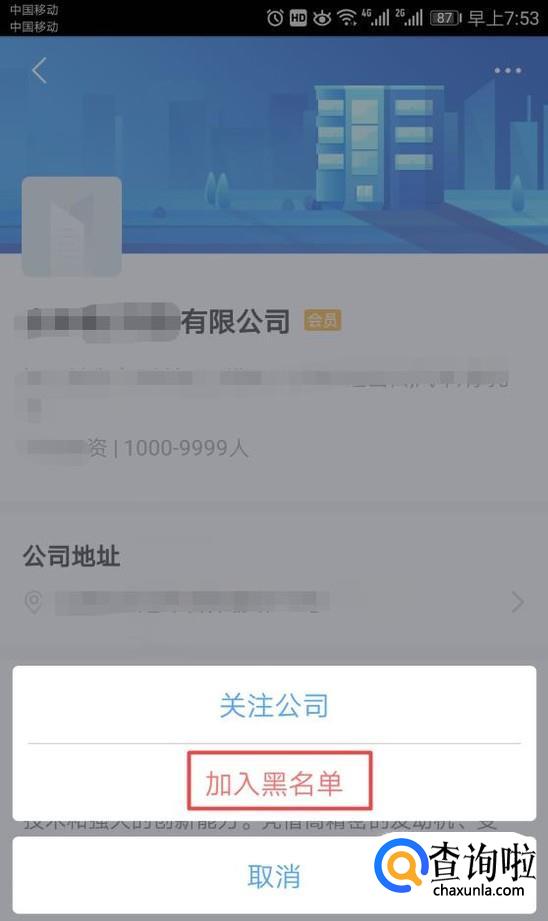Open the three-dot overflow menu

(507, 70)
